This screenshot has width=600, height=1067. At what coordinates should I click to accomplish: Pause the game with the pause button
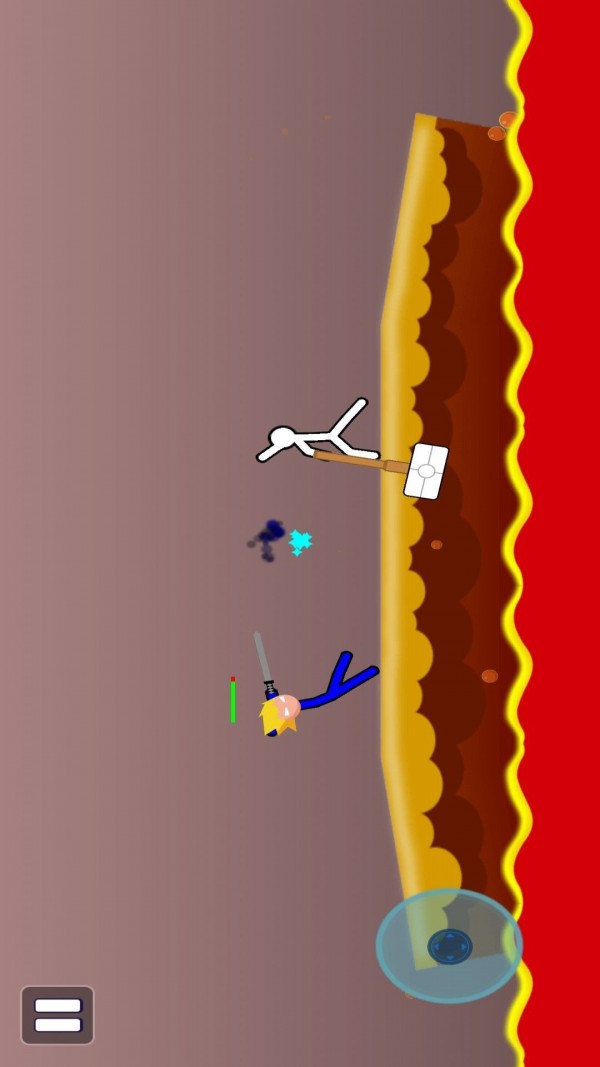coord(58,1015)
